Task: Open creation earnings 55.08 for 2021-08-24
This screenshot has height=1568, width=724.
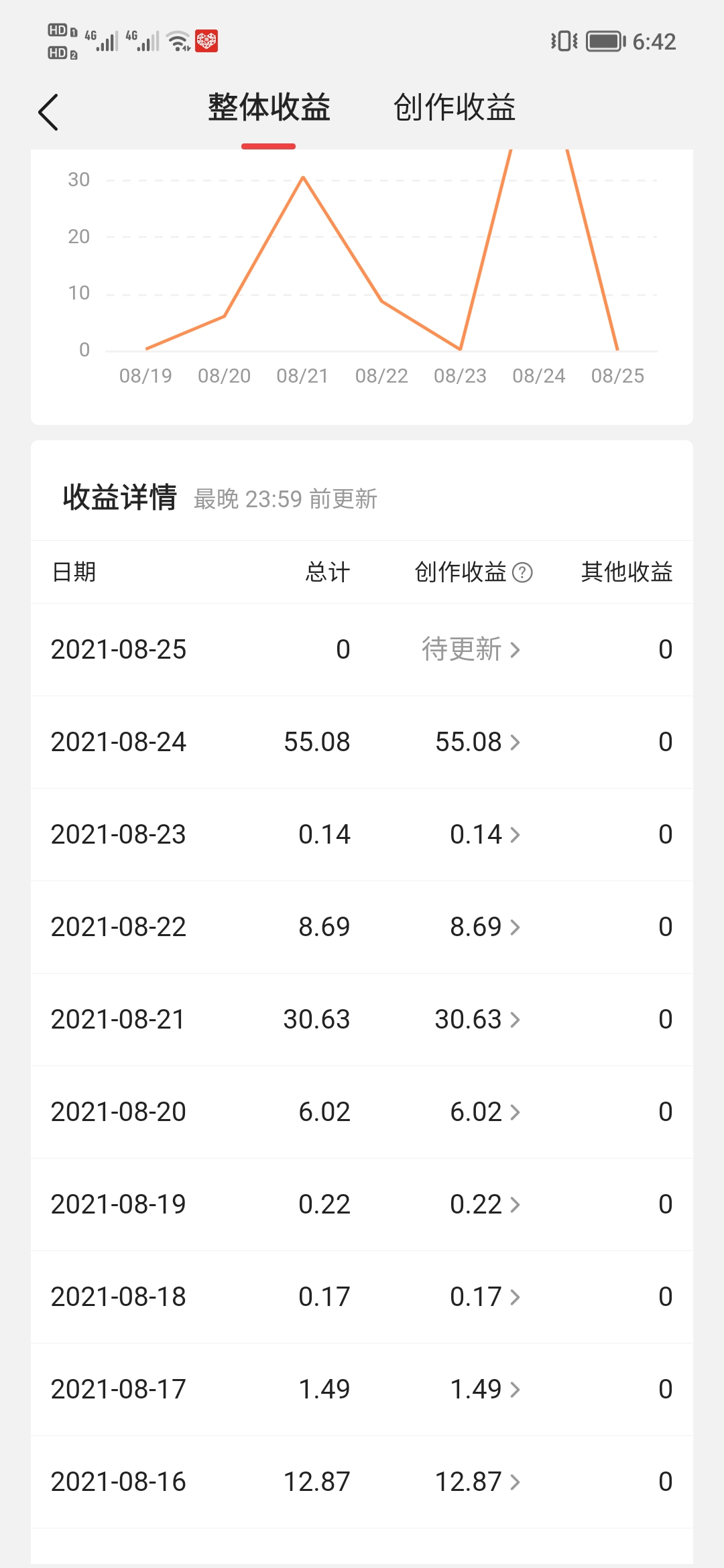Action: (x=477, y=742)
